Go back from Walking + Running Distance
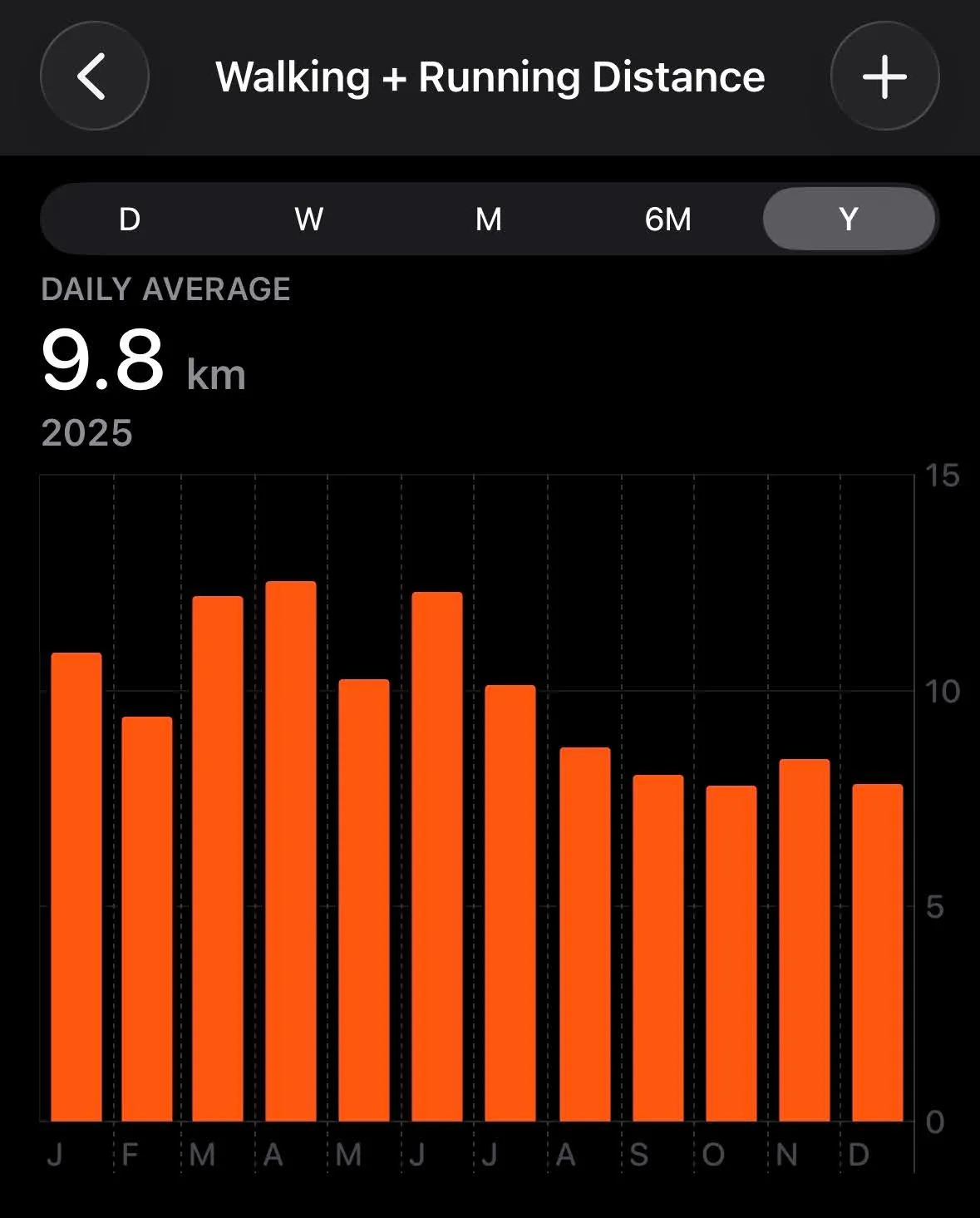This screenshot has width=980, height=1218. [94, 76]
